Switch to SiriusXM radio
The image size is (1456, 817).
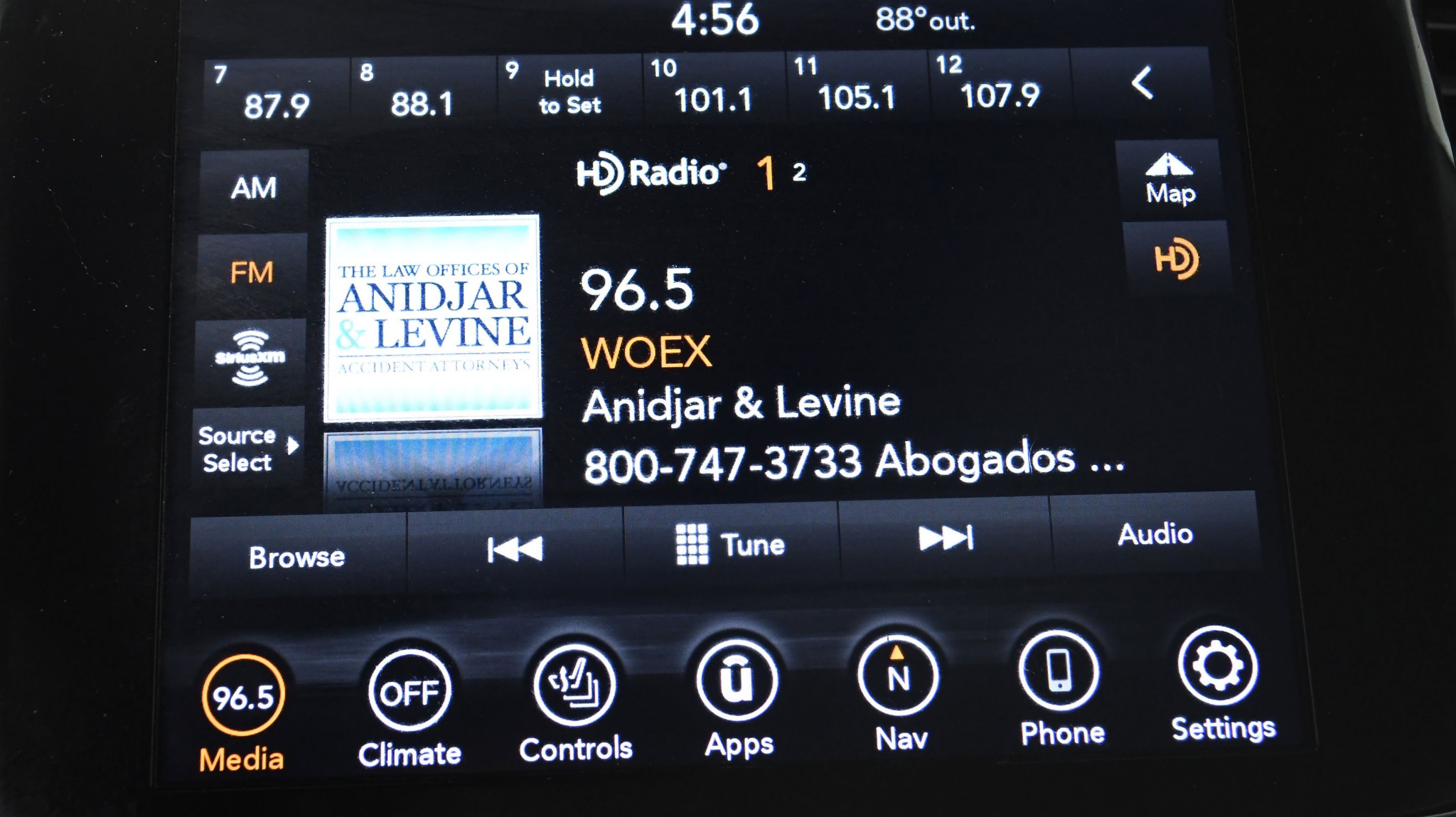(250, 359)
